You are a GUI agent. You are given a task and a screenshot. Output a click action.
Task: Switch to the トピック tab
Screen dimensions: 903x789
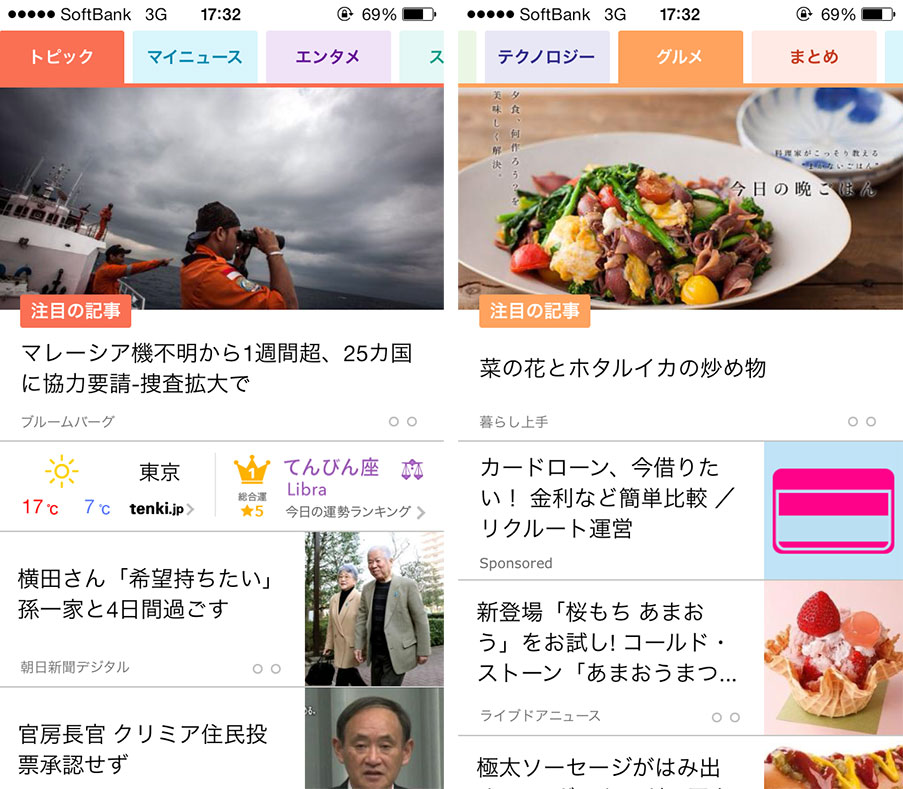coord(62,57)
